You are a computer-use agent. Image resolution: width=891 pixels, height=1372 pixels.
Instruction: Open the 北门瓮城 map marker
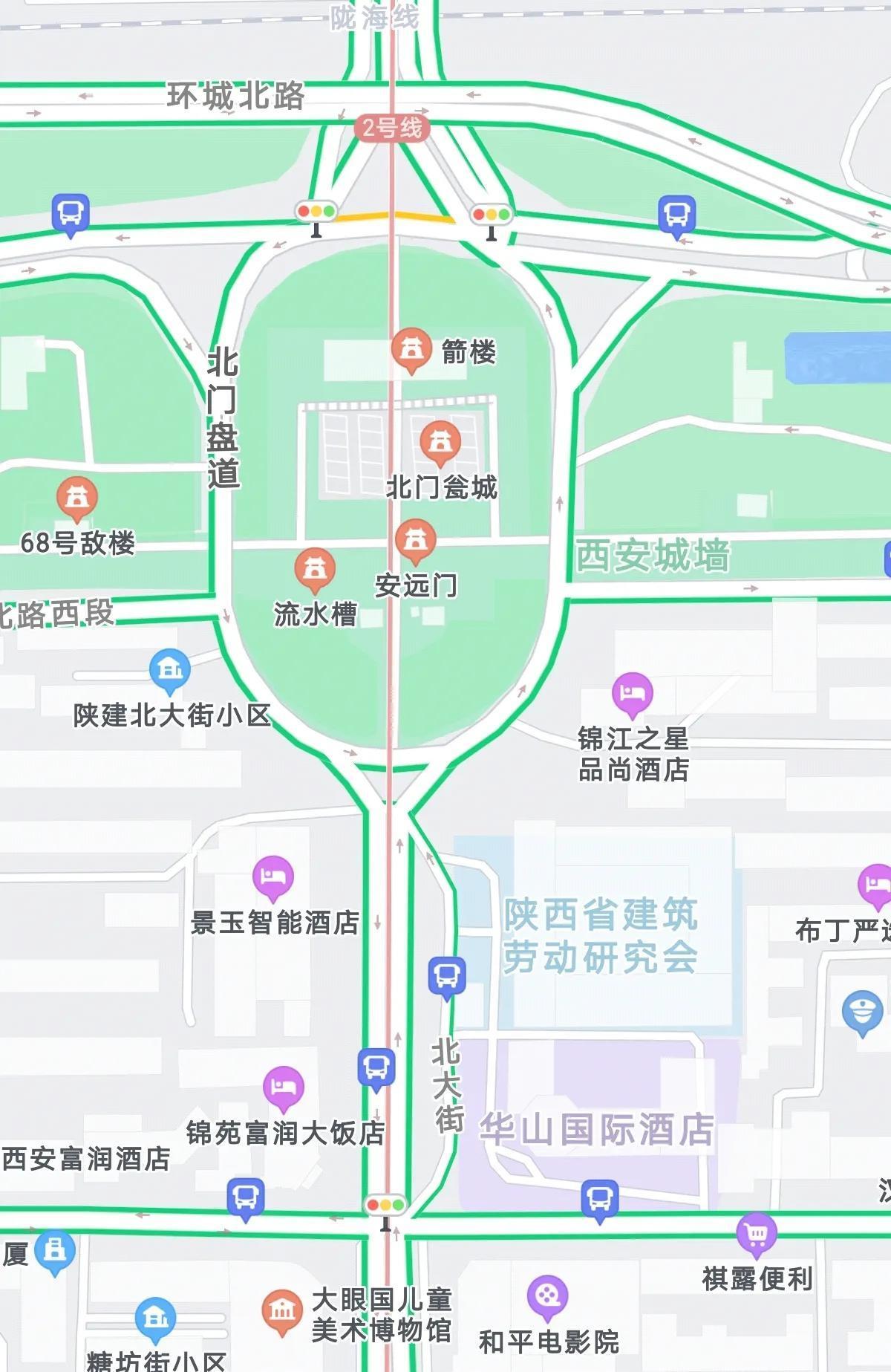440,441
